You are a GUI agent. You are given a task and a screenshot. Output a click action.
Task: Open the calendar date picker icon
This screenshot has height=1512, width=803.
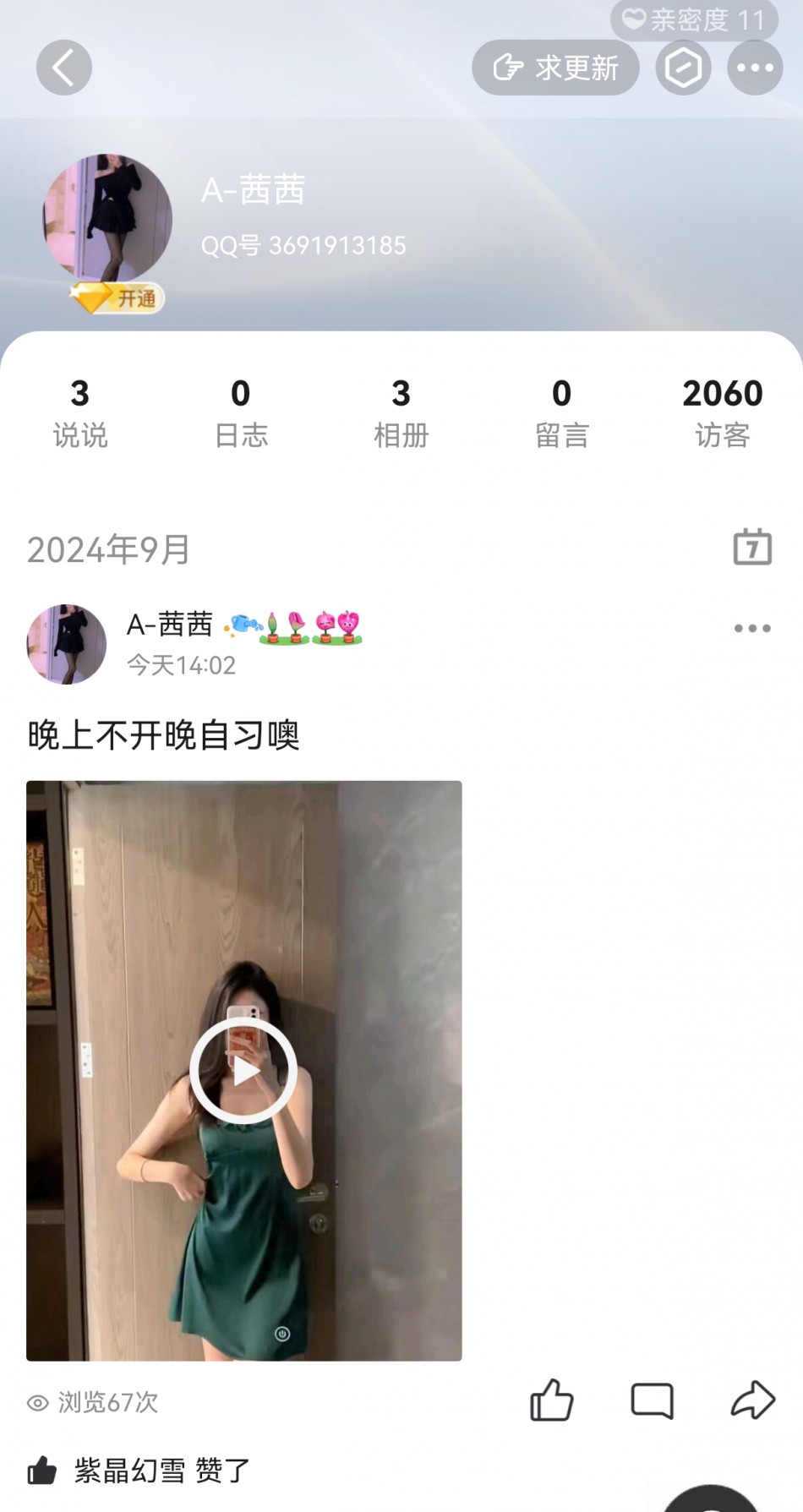(752, 547)
